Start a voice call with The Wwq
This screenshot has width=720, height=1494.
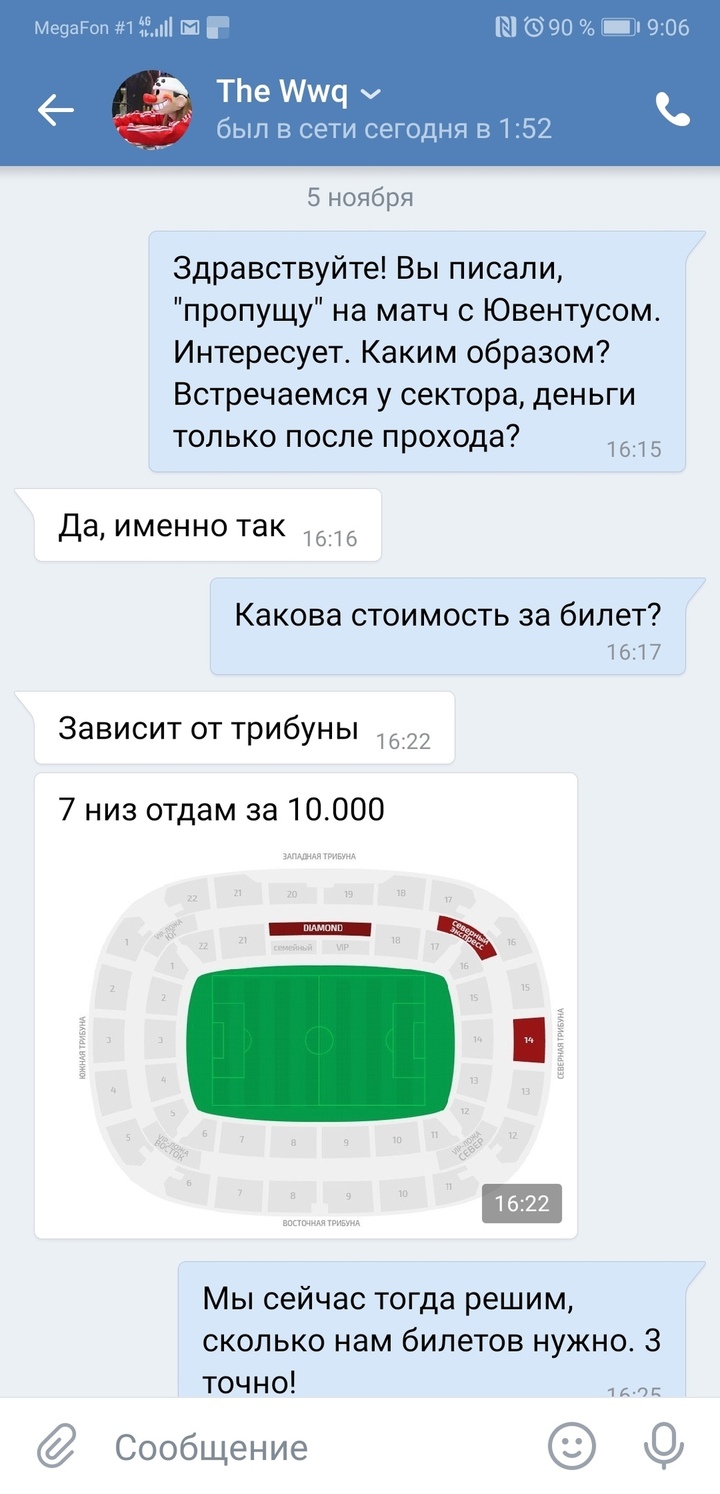672,110
